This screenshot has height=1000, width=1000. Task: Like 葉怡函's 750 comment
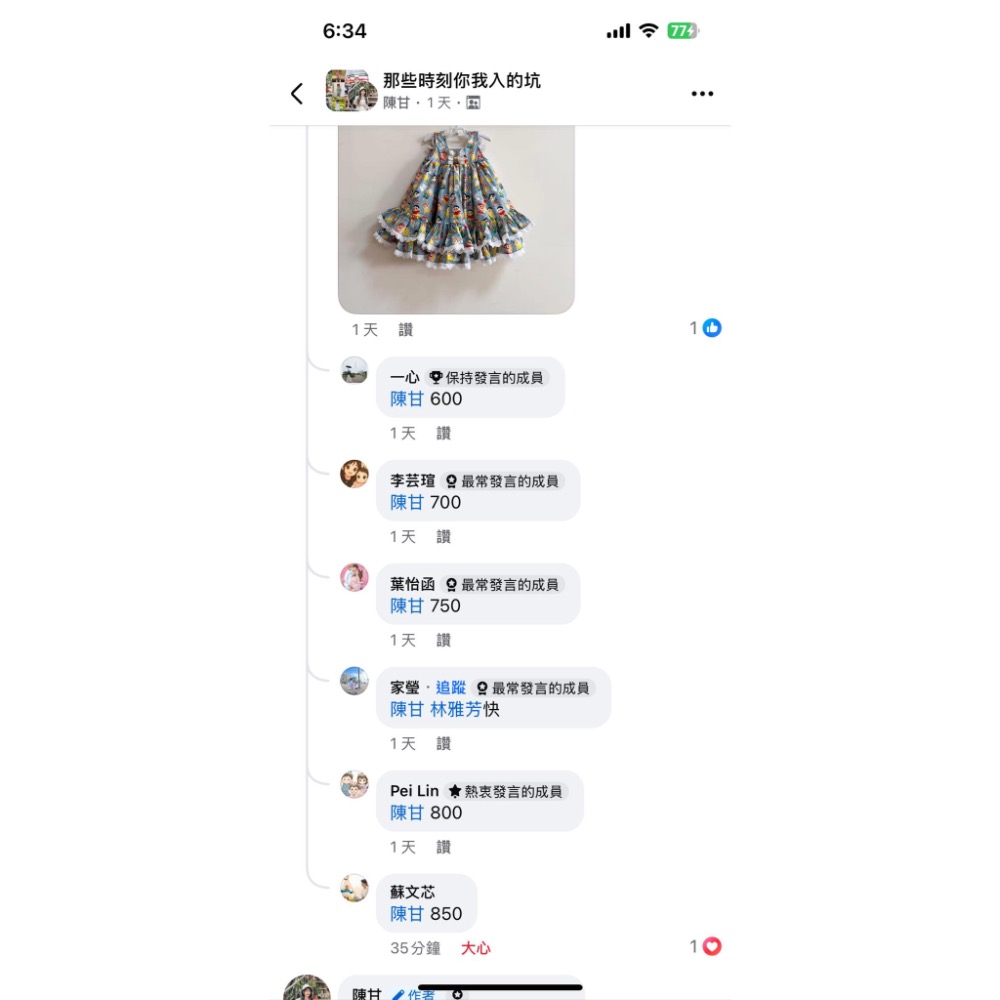coord(443,640)
